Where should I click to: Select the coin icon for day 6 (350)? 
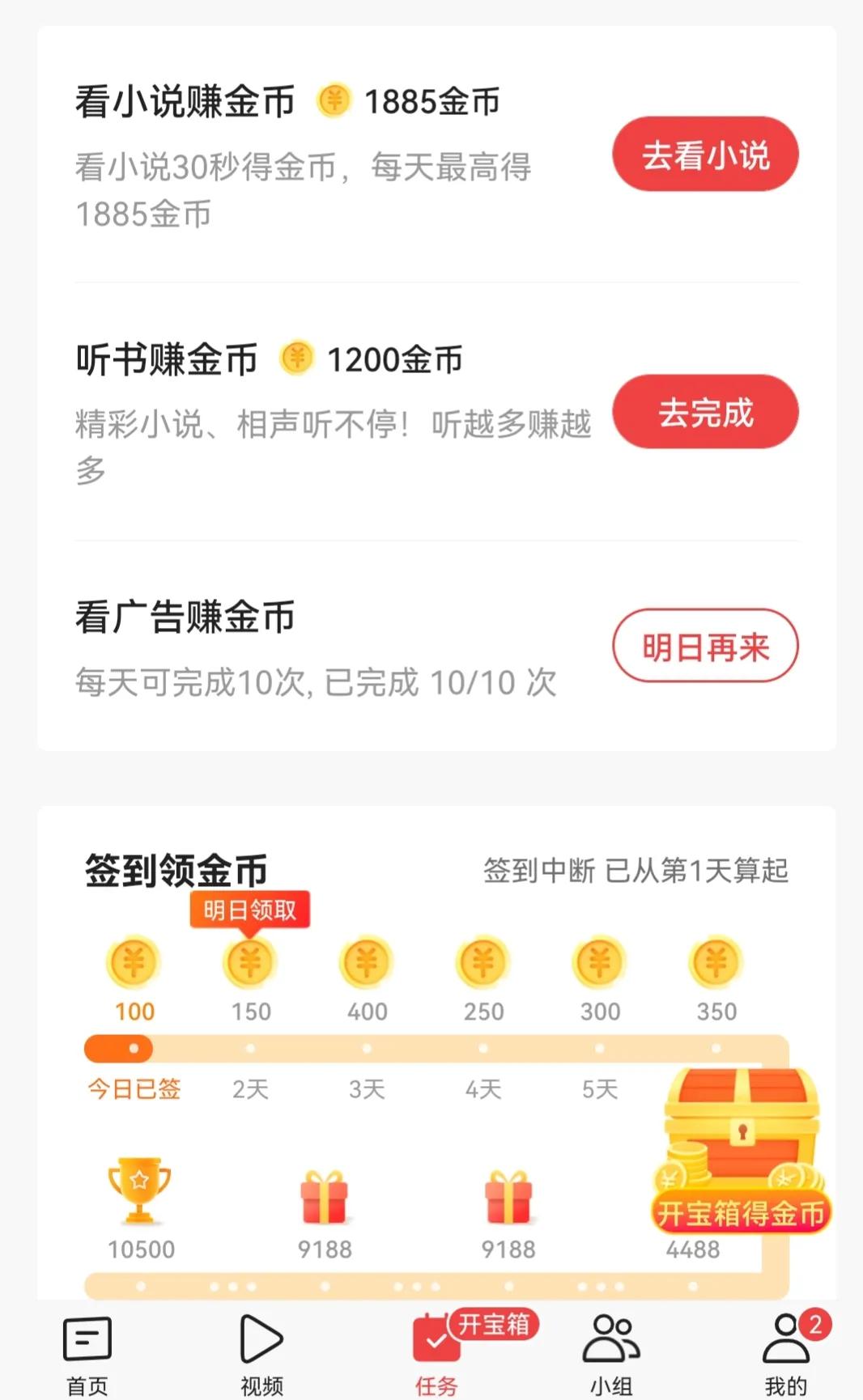[716, 963]
